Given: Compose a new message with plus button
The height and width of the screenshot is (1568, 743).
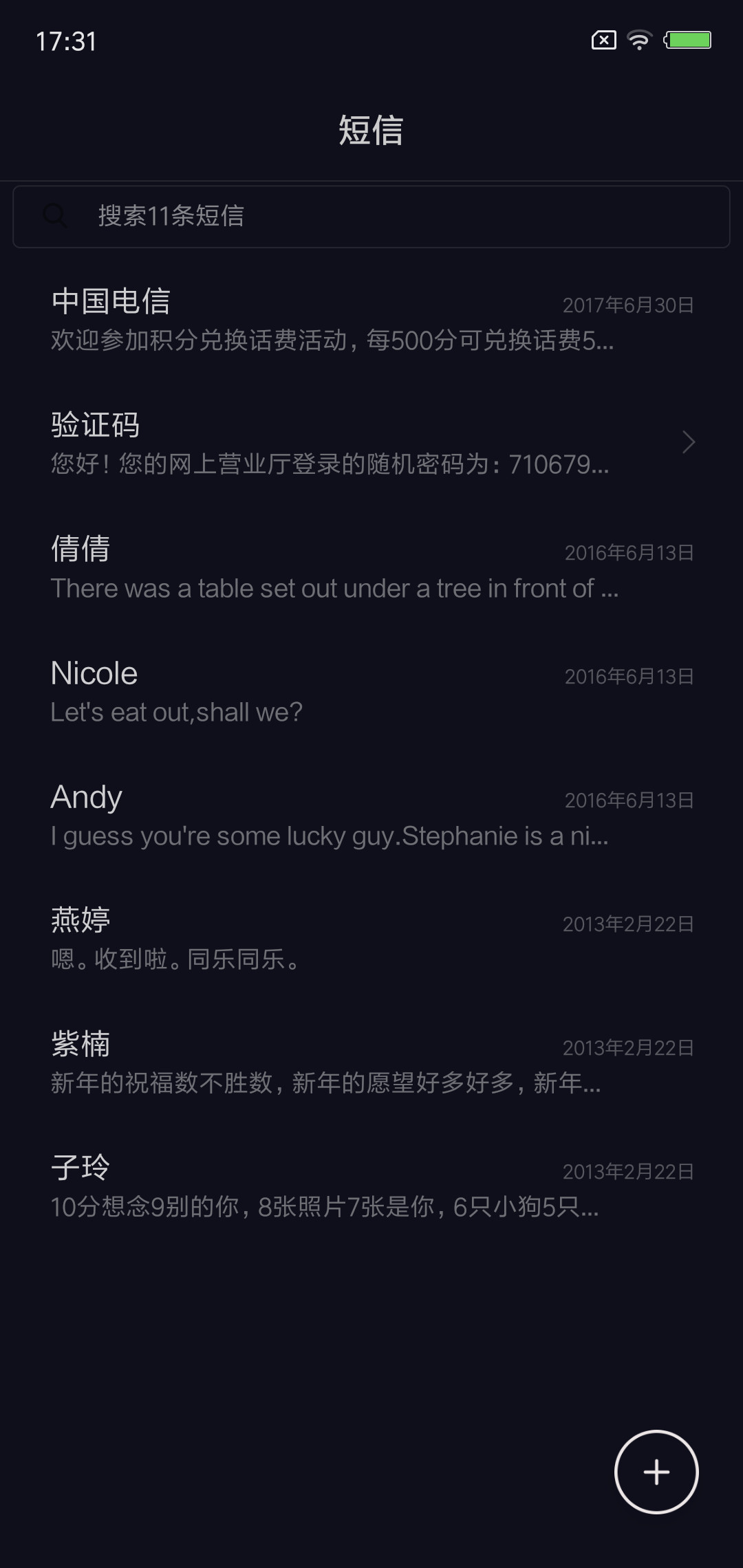Looking at the screenshot, I should (656, 1472).
